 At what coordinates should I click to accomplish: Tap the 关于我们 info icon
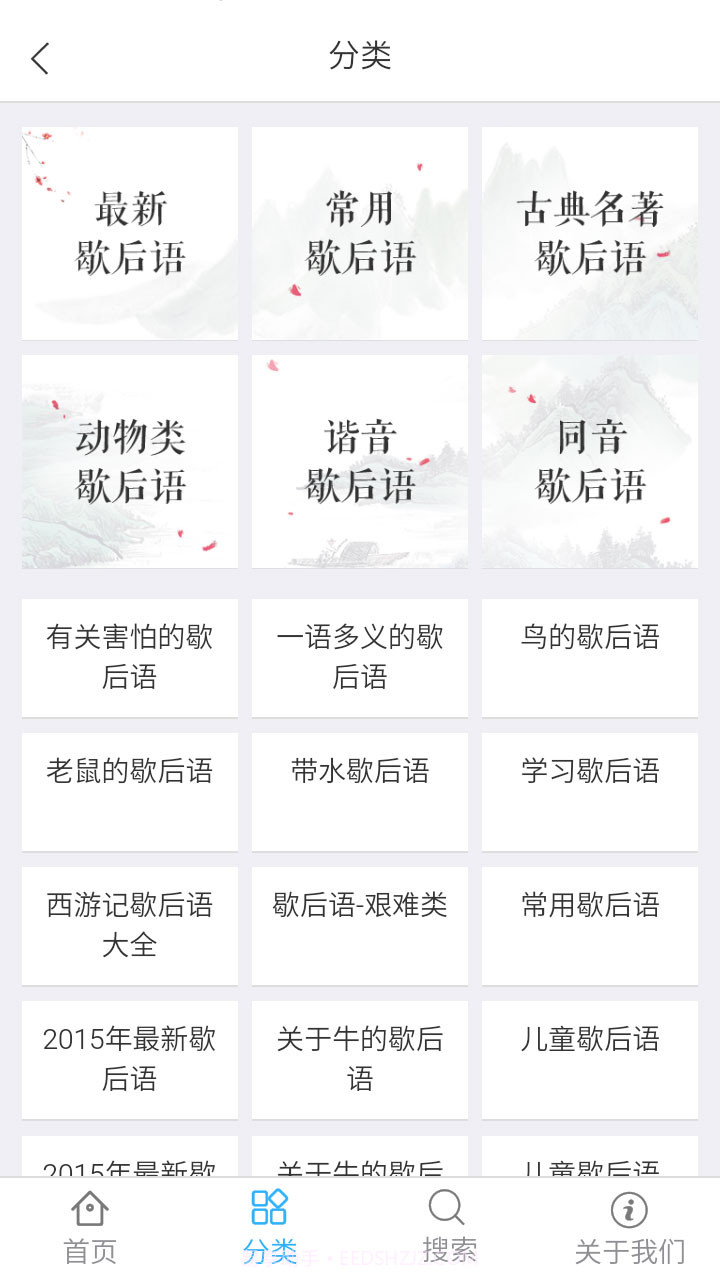point(629,1210)
